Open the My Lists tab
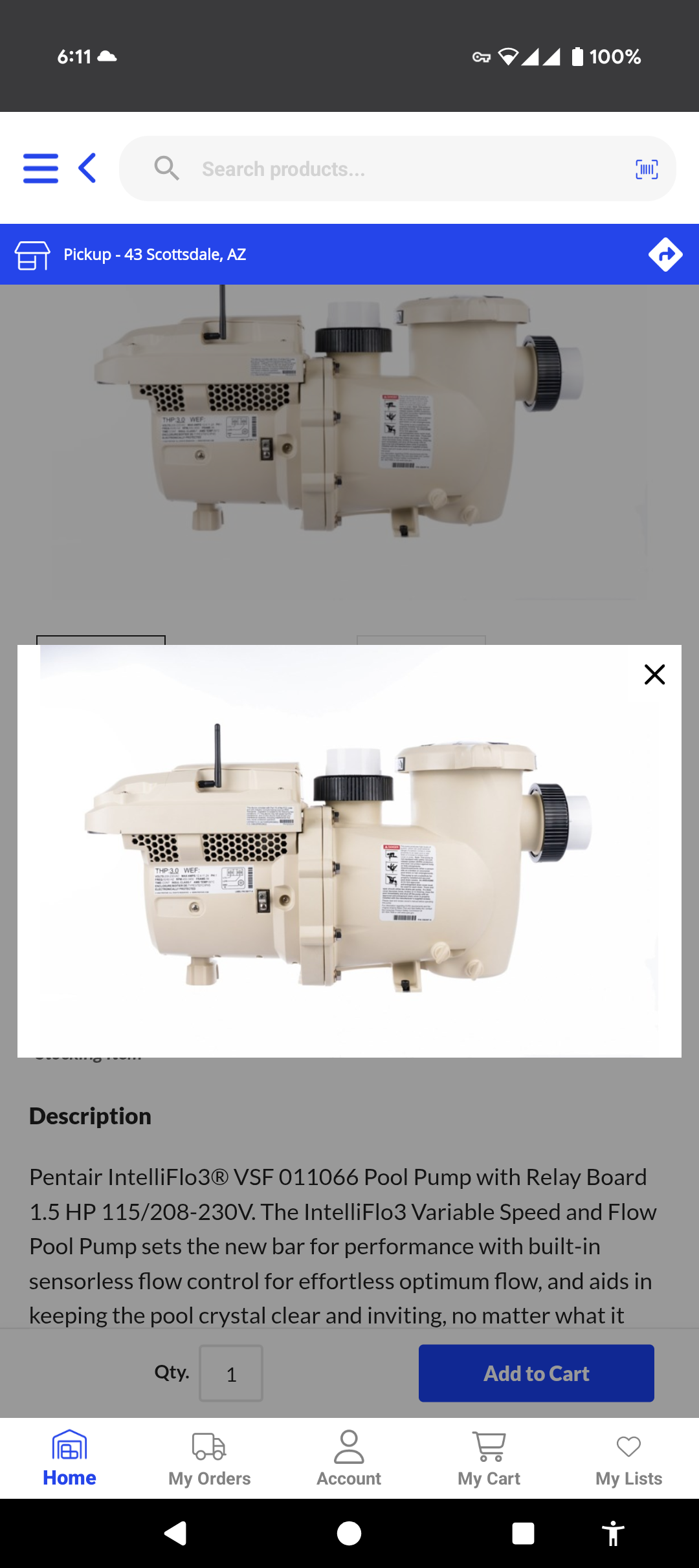The image size is (699, 1568). (628, 1459)
